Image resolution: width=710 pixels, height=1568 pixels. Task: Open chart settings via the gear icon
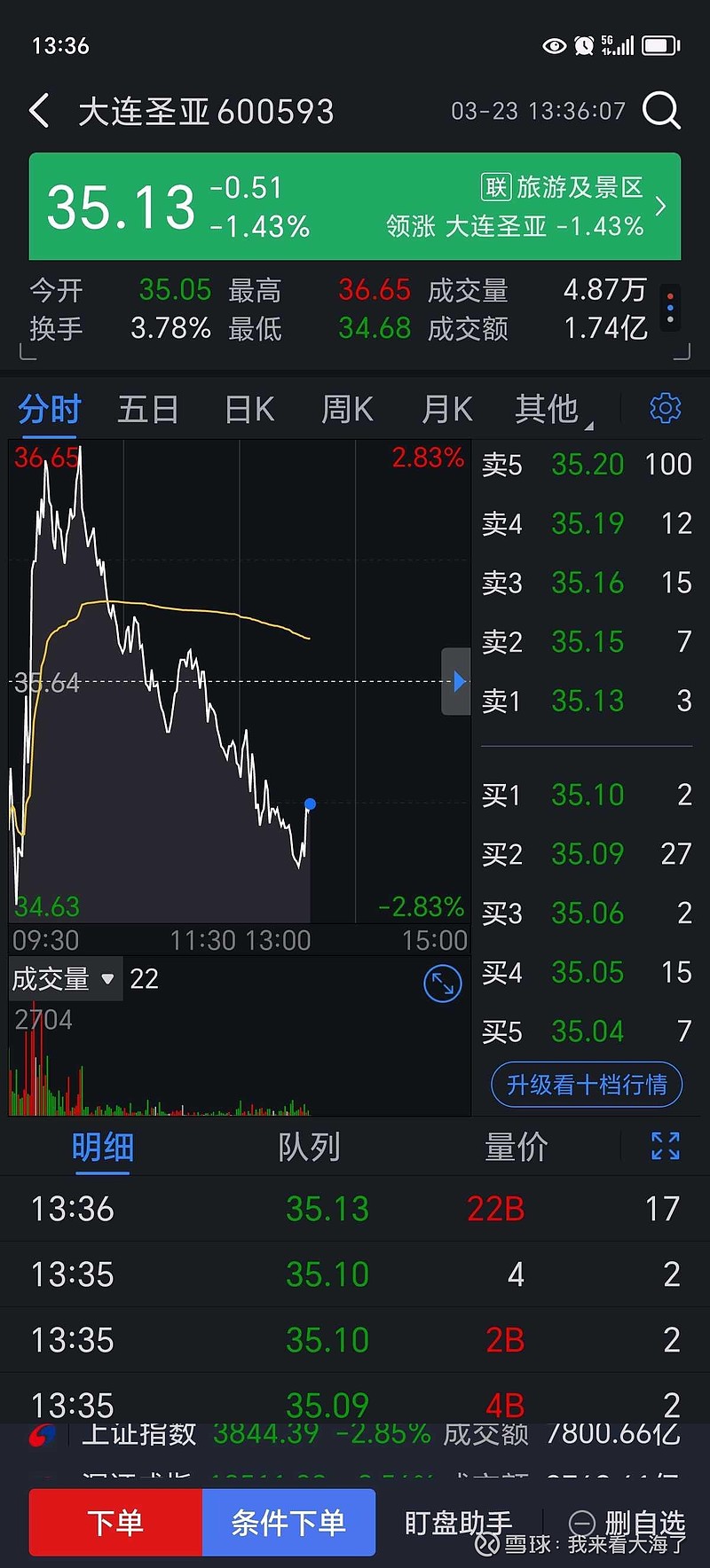(x=664, y=409)
